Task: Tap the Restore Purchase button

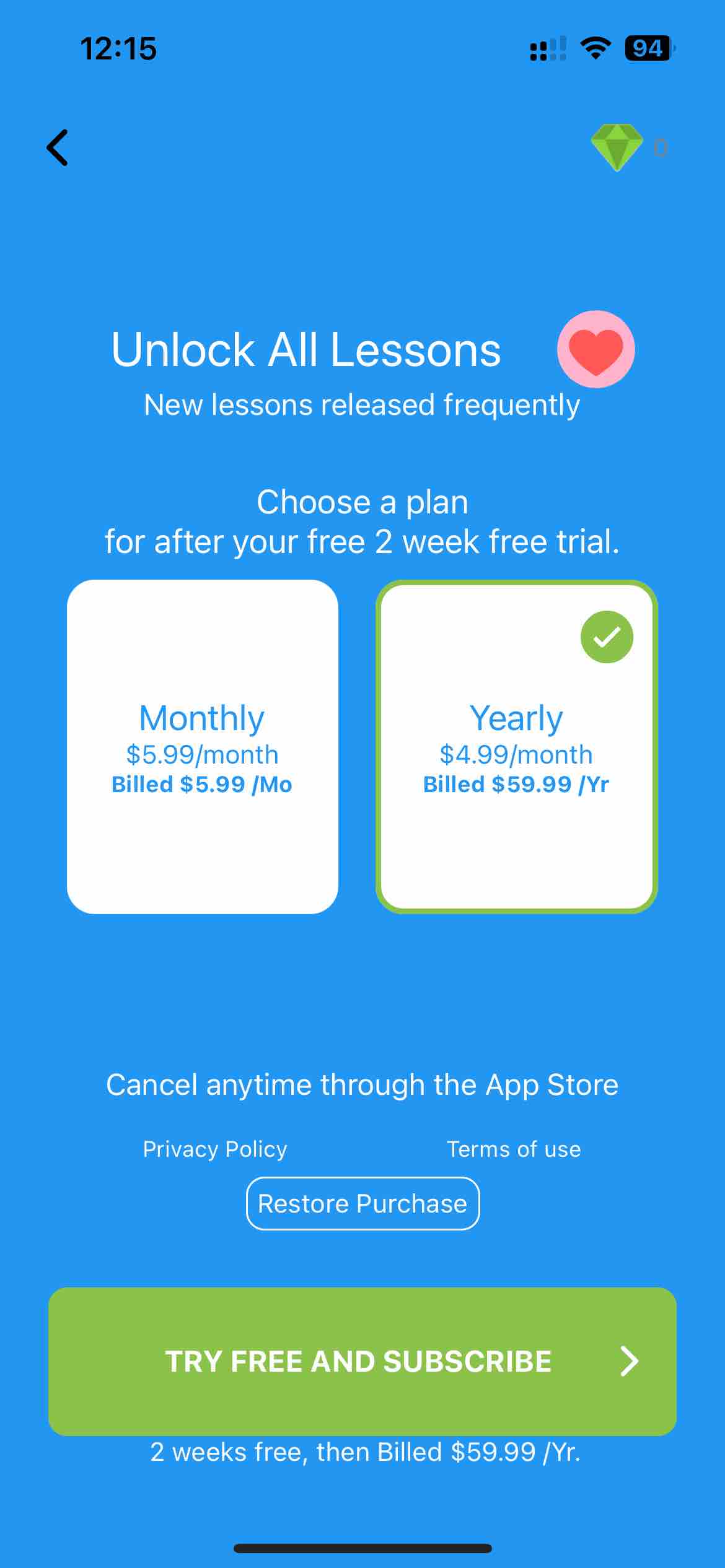Action: pyautogui.click(x=362, y=1203)
